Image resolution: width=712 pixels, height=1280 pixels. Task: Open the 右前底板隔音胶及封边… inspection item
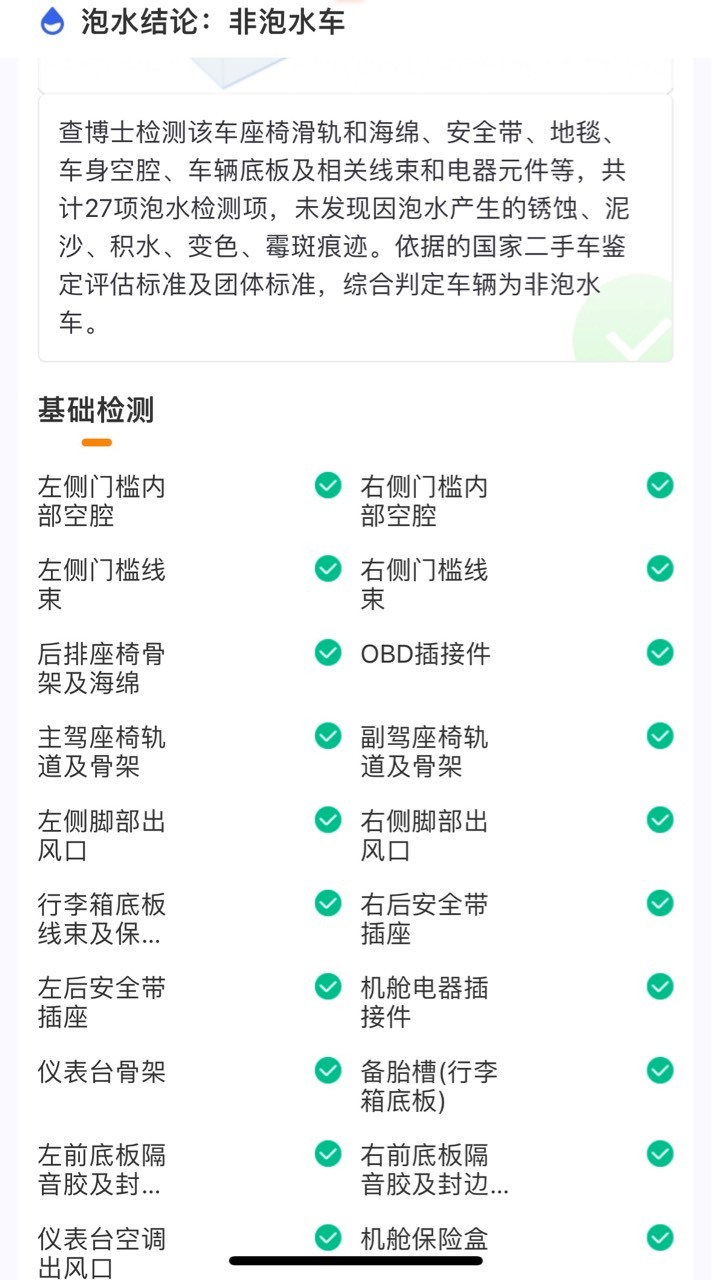tap(434, 1170)
